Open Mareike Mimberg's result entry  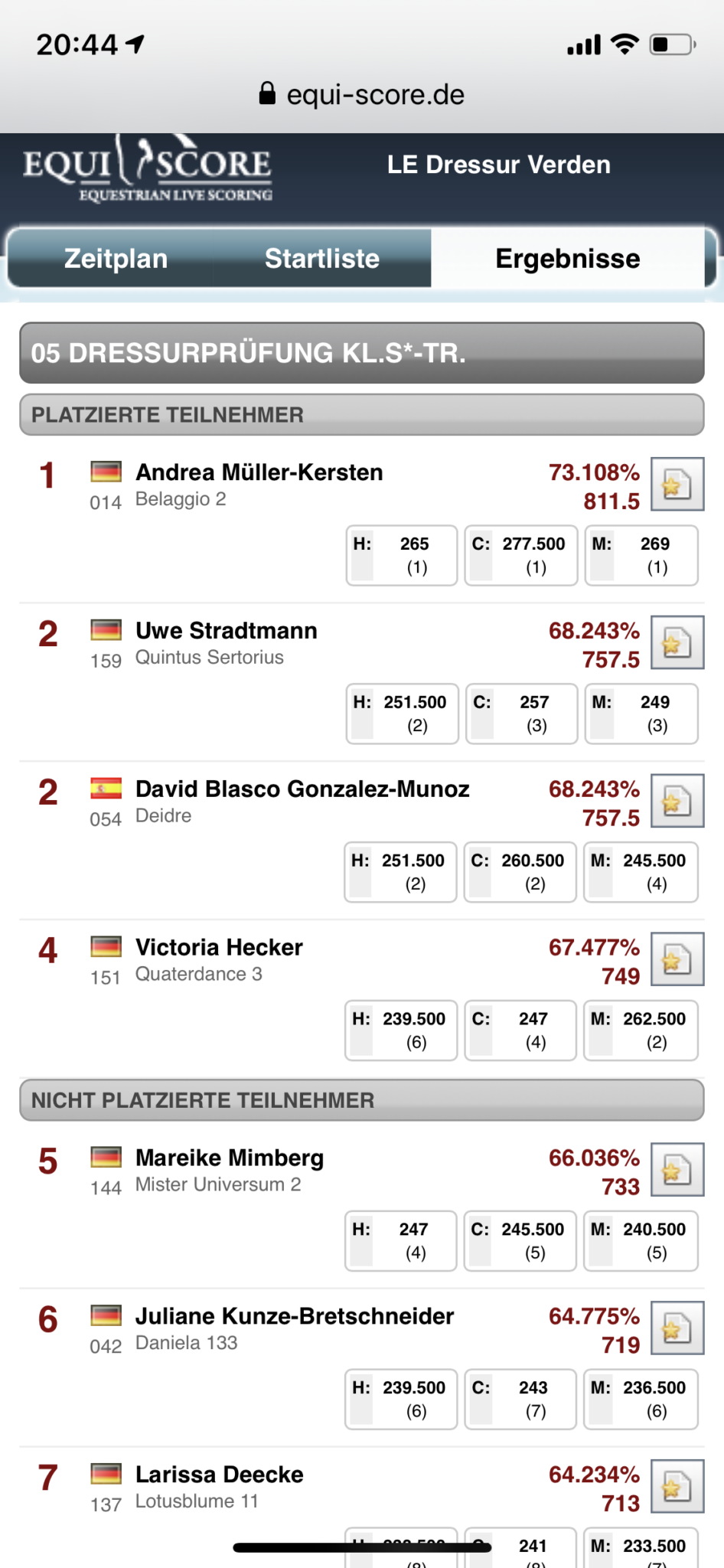click(229, 1158)
